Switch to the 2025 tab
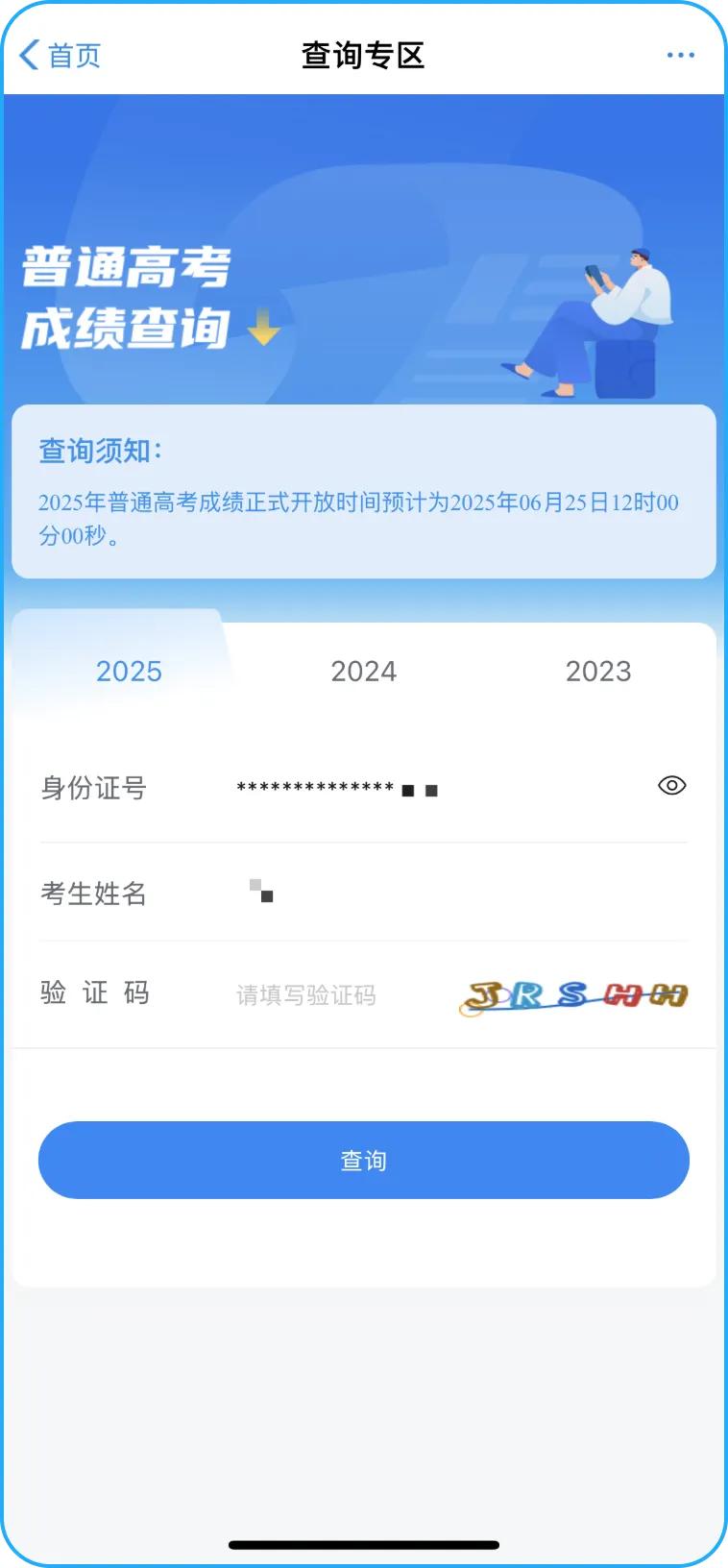 click(129, 671)
